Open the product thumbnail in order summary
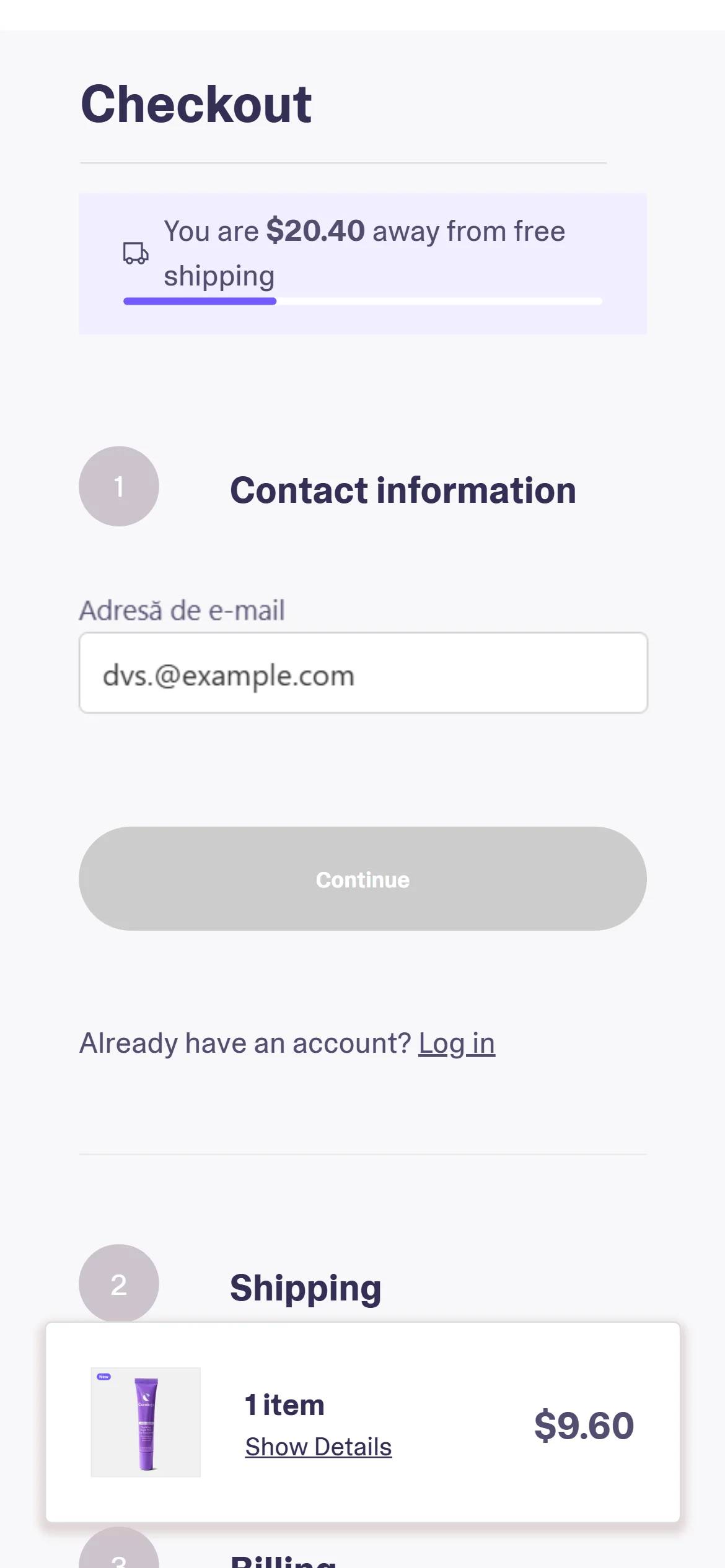The height and width of the screenshot is (1568, 725). (146, 1422)
